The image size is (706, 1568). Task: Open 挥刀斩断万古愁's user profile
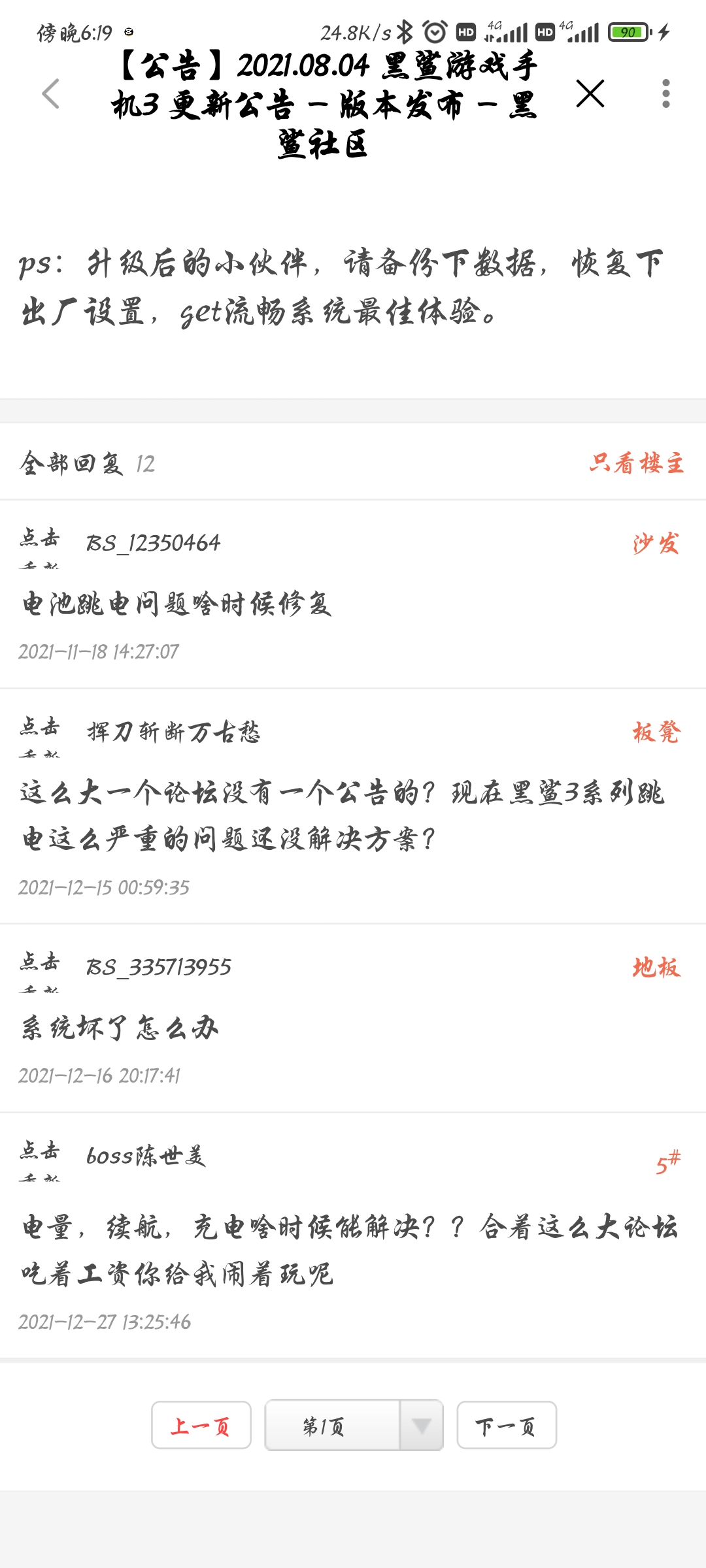174,732
